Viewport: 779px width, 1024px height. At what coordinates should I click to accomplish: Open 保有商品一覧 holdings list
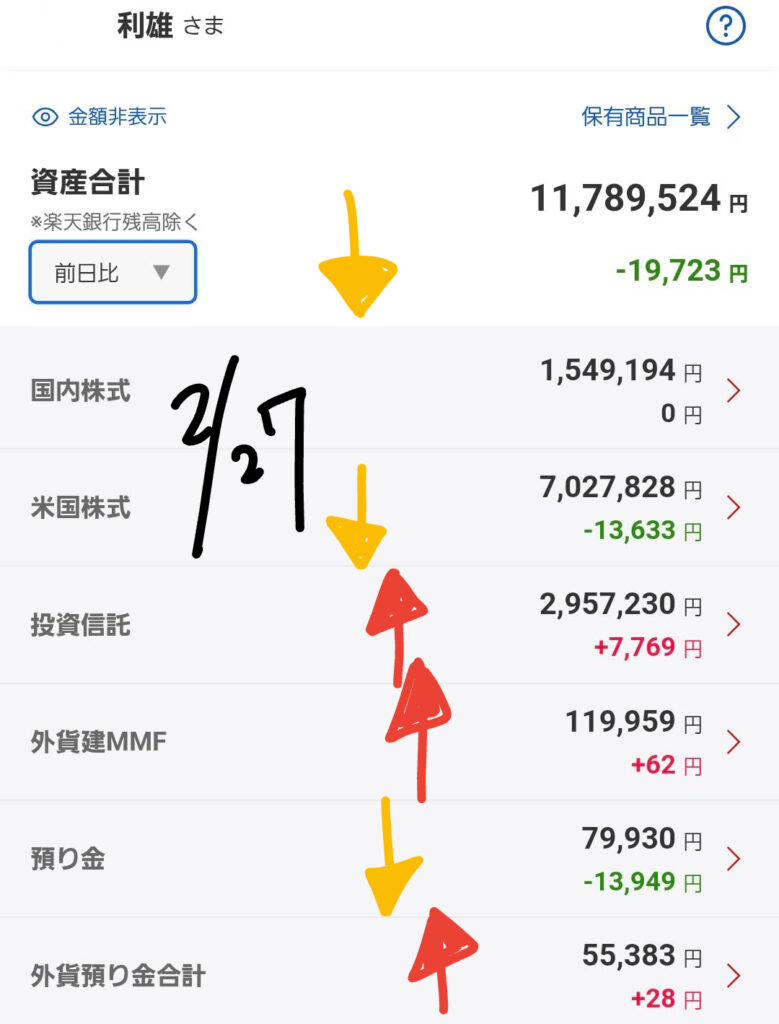pyautogui.click(x=661, y=117)
